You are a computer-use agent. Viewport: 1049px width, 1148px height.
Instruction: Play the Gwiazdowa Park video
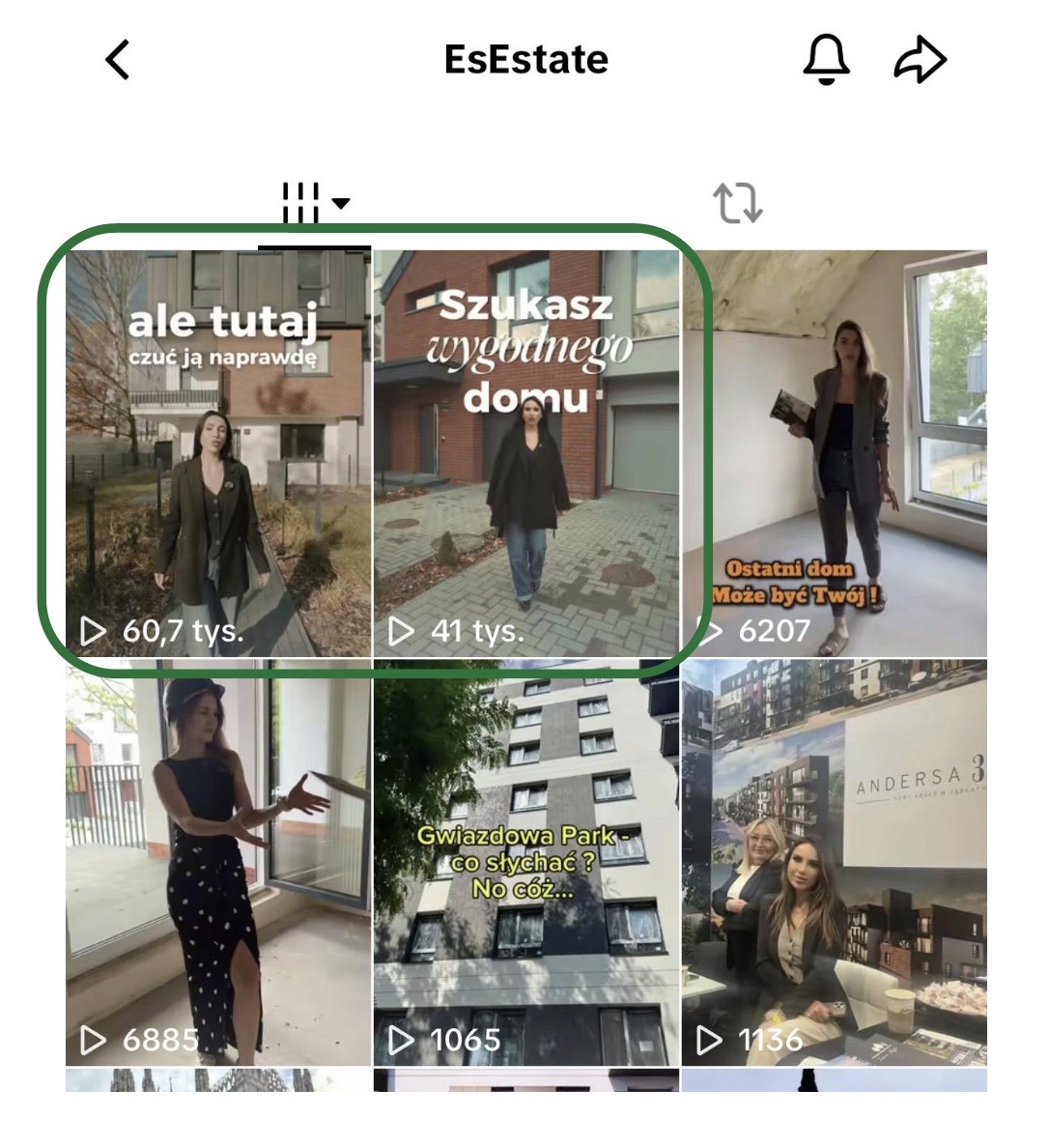pyautogui.click(x=526, y=863)
